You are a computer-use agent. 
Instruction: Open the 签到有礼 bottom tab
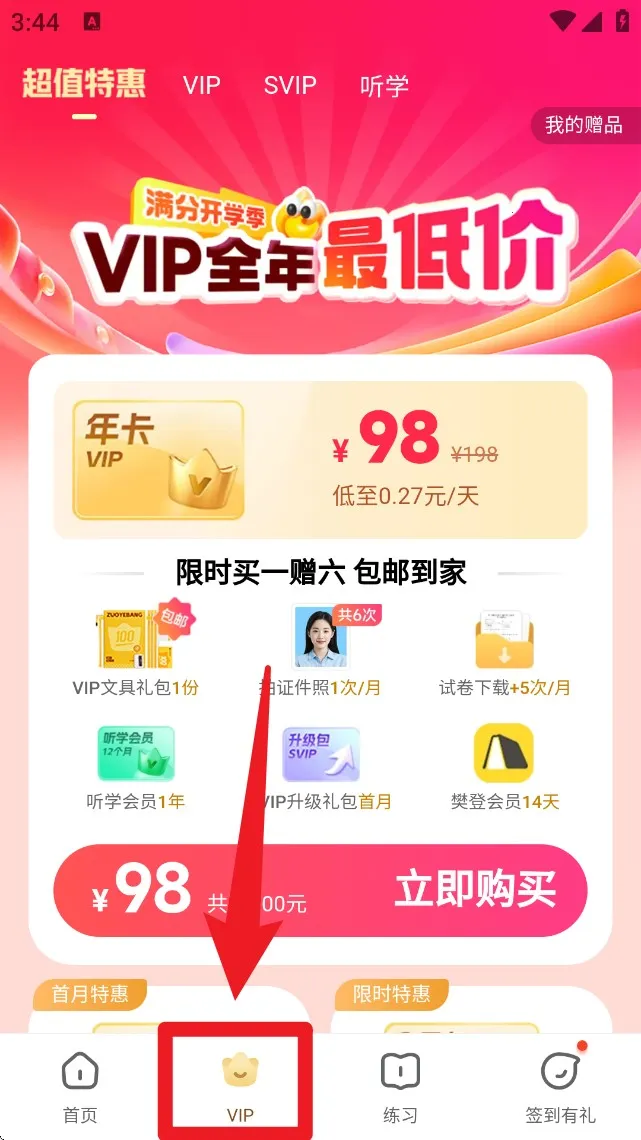(x=560, y=1085)
